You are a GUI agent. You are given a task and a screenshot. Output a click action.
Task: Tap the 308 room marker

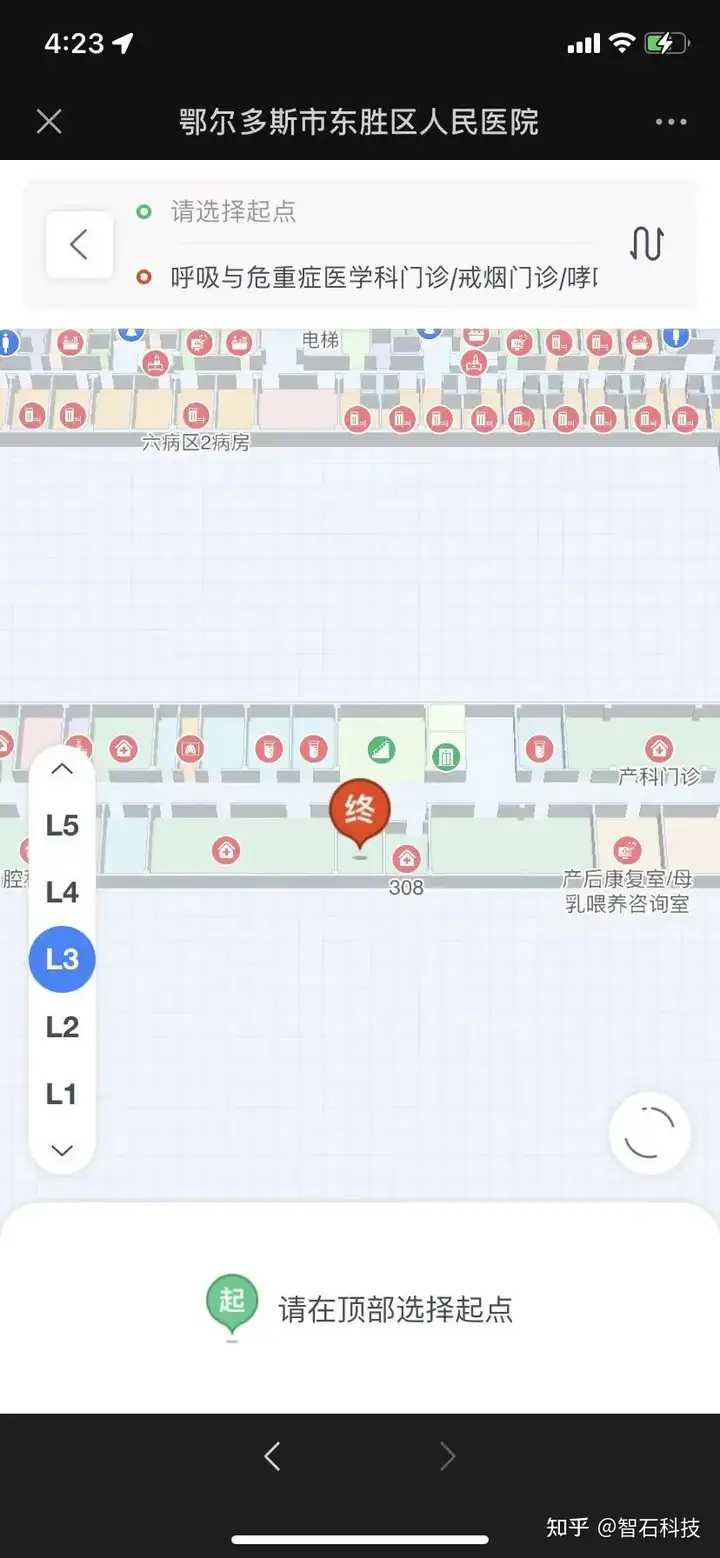(406, 858)
